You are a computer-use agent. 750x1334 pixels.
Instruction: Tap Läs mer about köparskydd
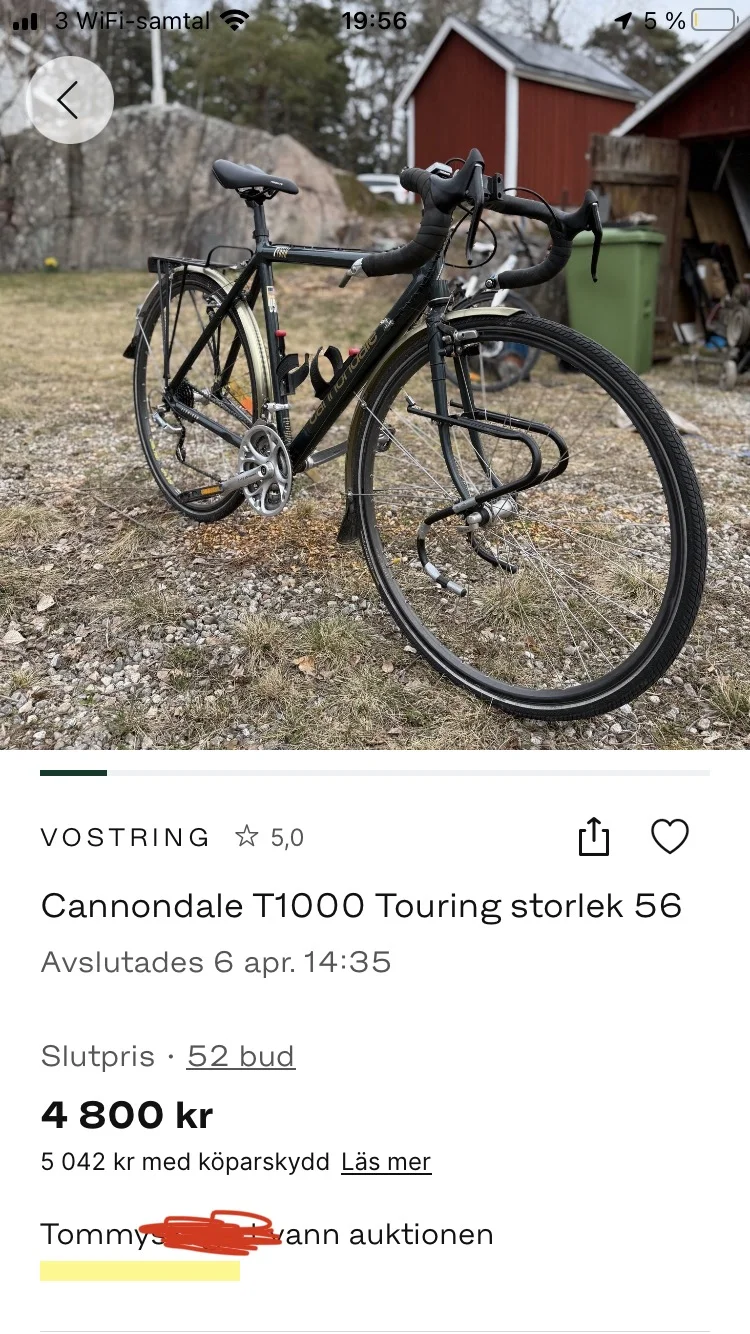(386, 1162)
